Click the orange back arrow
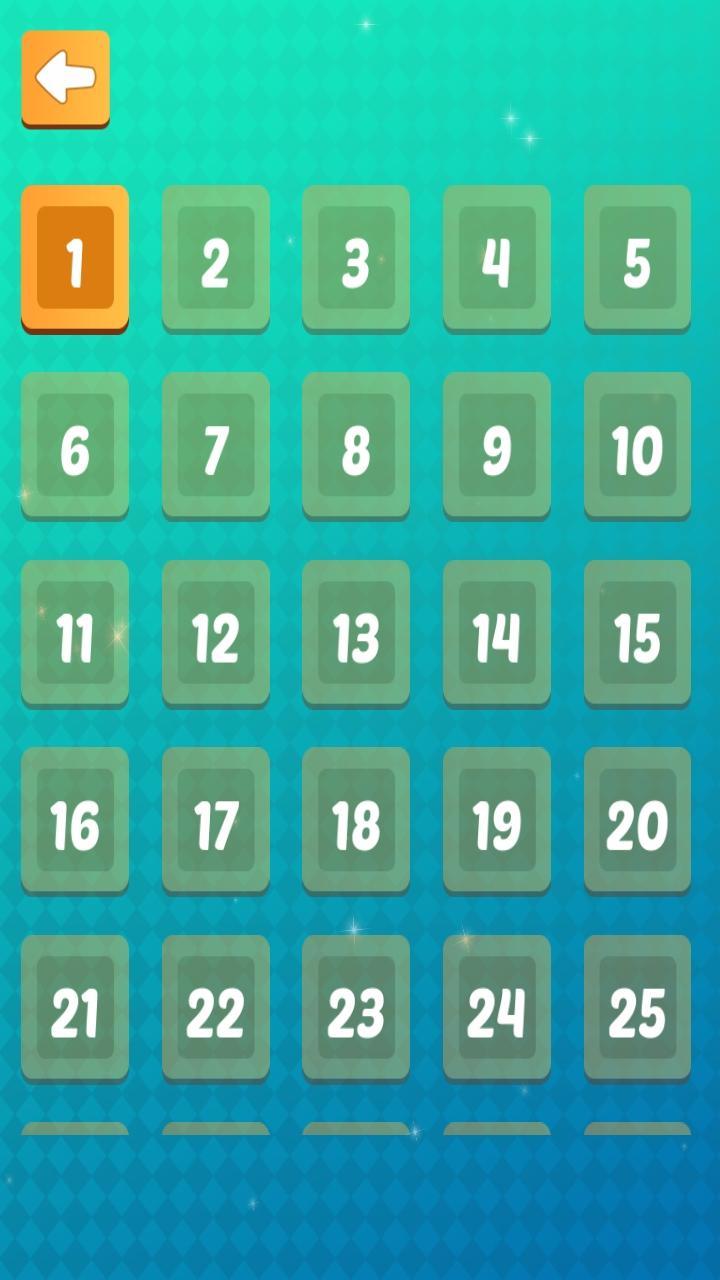 coord(65,78)
